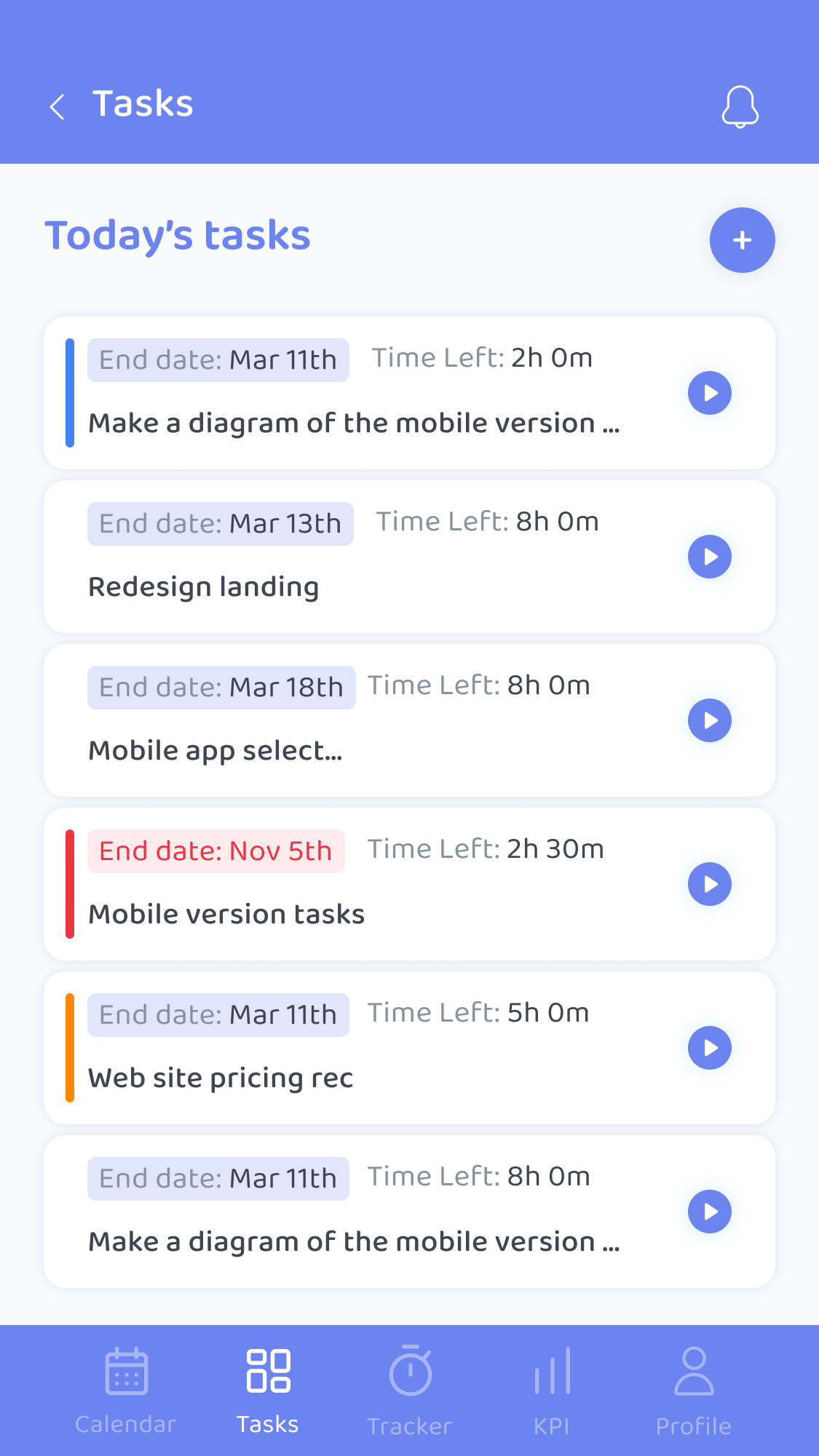
Task: Start the diagram task with 2h 0m left
Action: click(709, 393)
